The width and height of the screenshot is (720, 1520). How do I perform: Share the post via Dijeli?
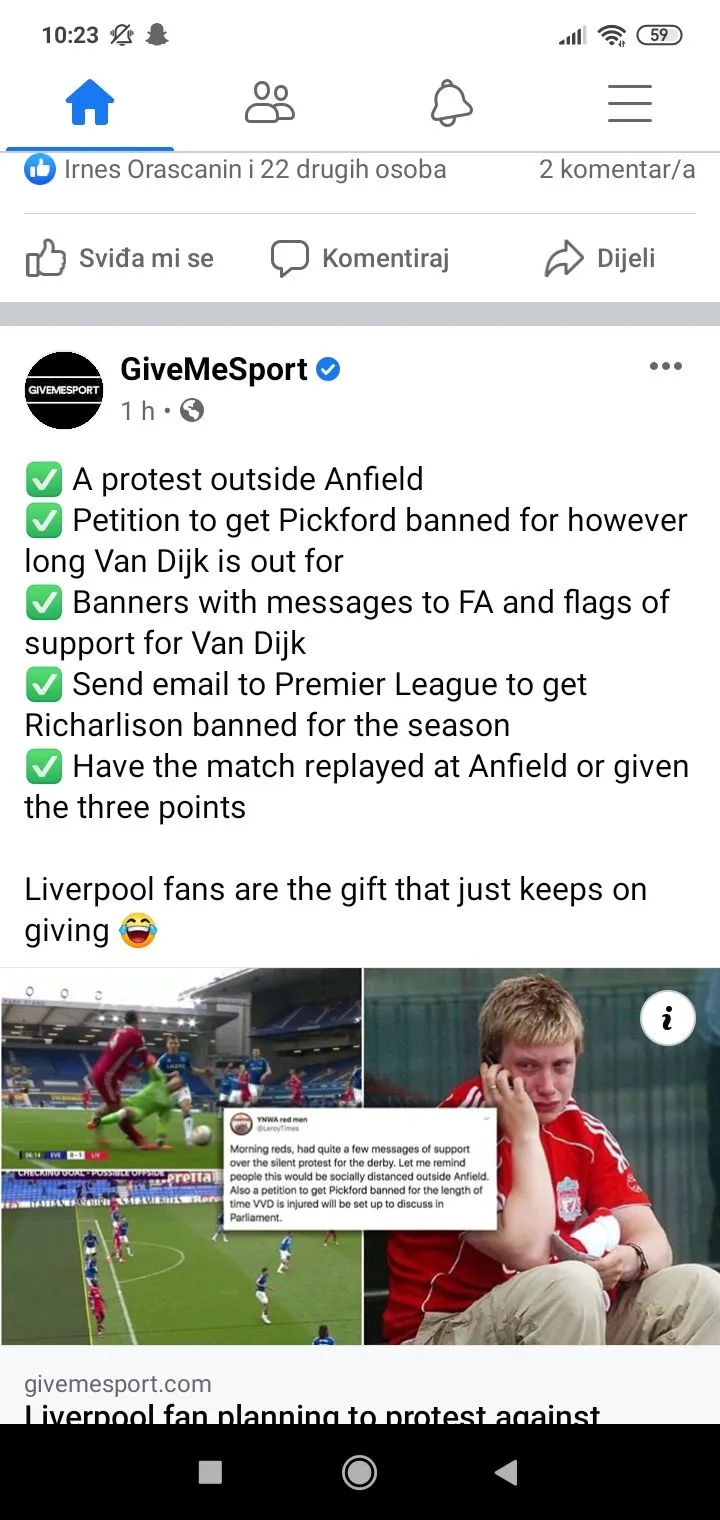click(x=600, y=259)
